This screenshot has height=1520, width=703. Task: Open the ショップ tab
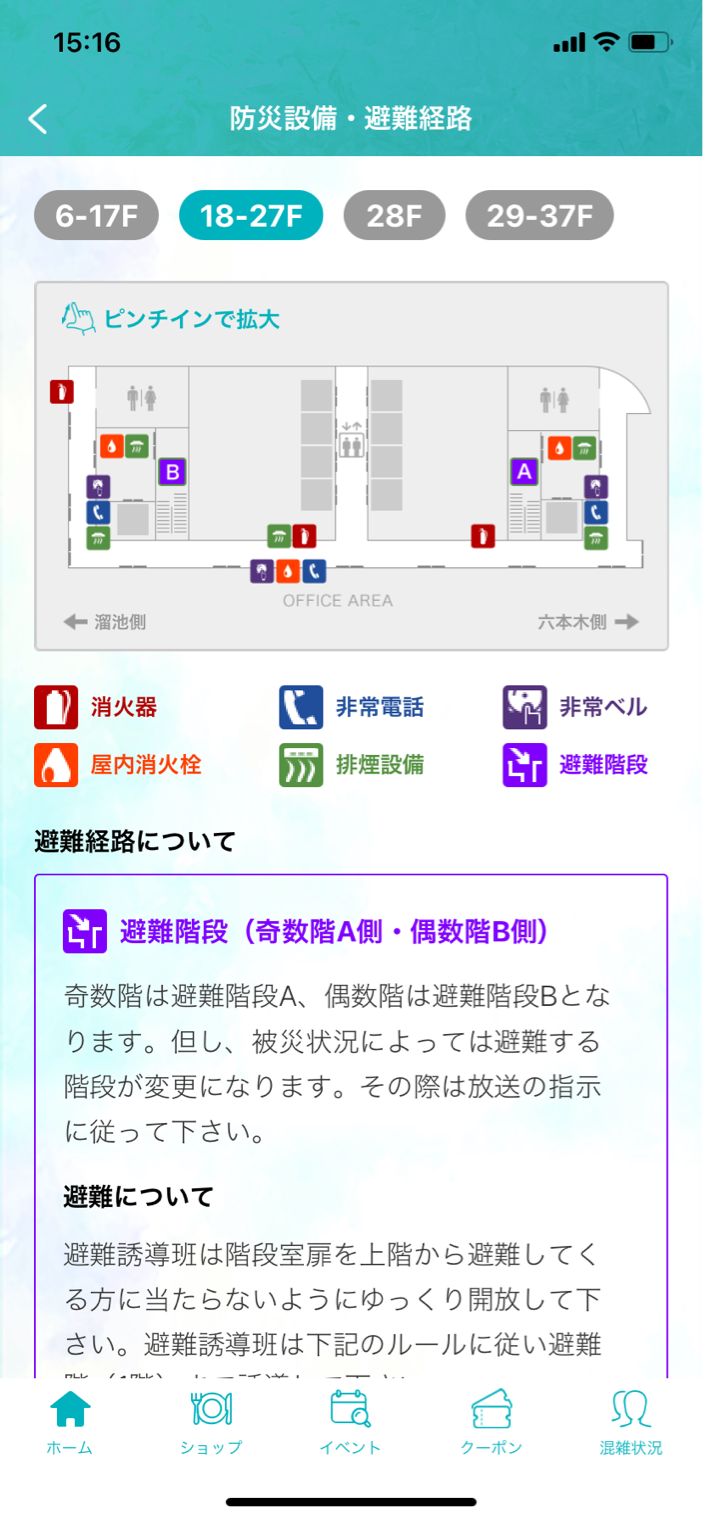coord(211,1422)
